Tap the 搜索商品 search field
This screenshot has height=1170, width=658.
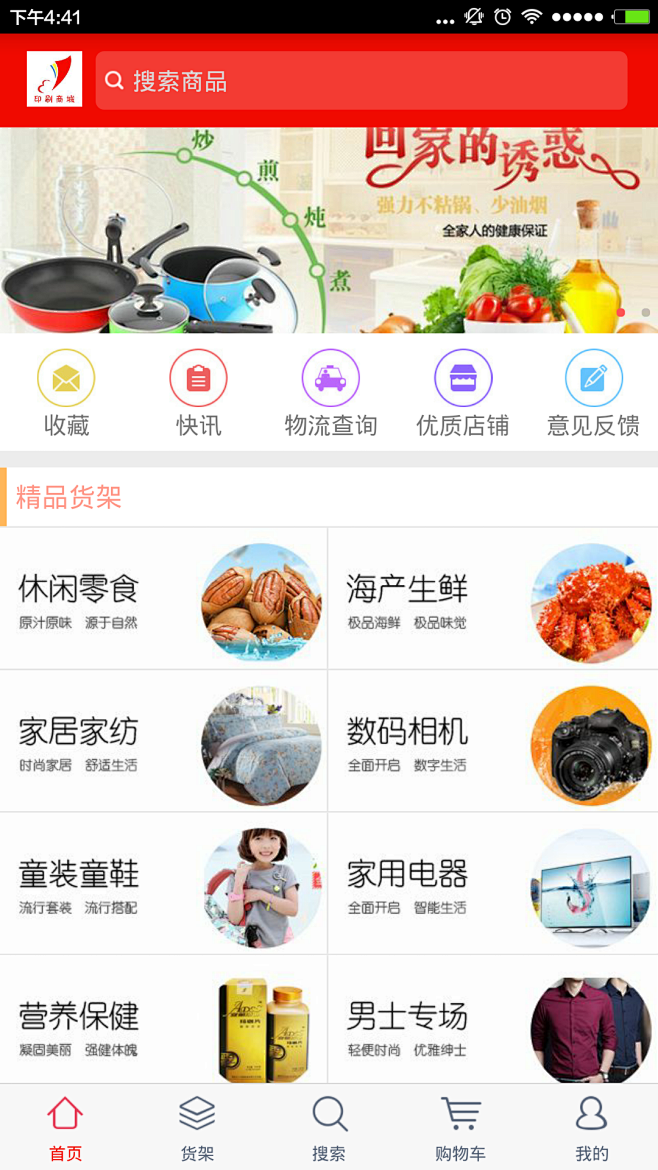[x=360, y=81]
